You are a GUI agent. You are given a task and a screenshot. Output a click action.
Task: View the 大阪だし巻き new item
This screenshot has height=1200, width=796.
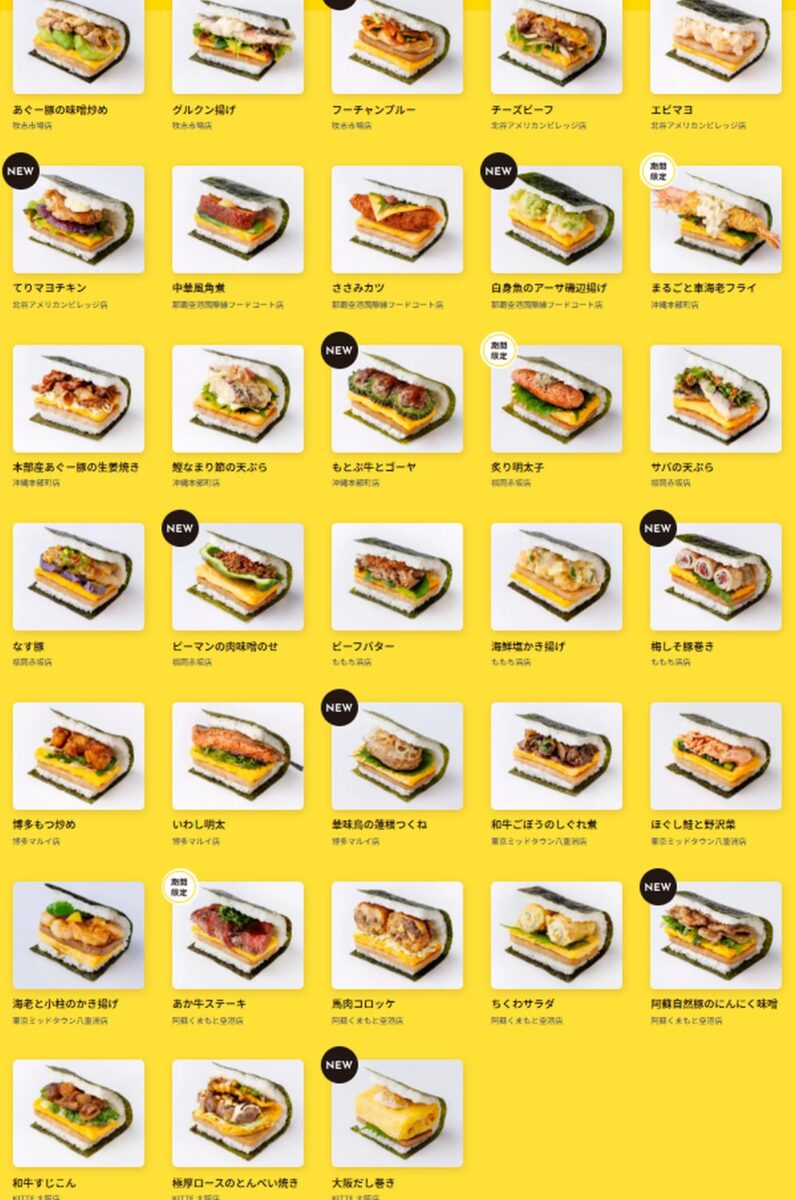coord(397,1113)
